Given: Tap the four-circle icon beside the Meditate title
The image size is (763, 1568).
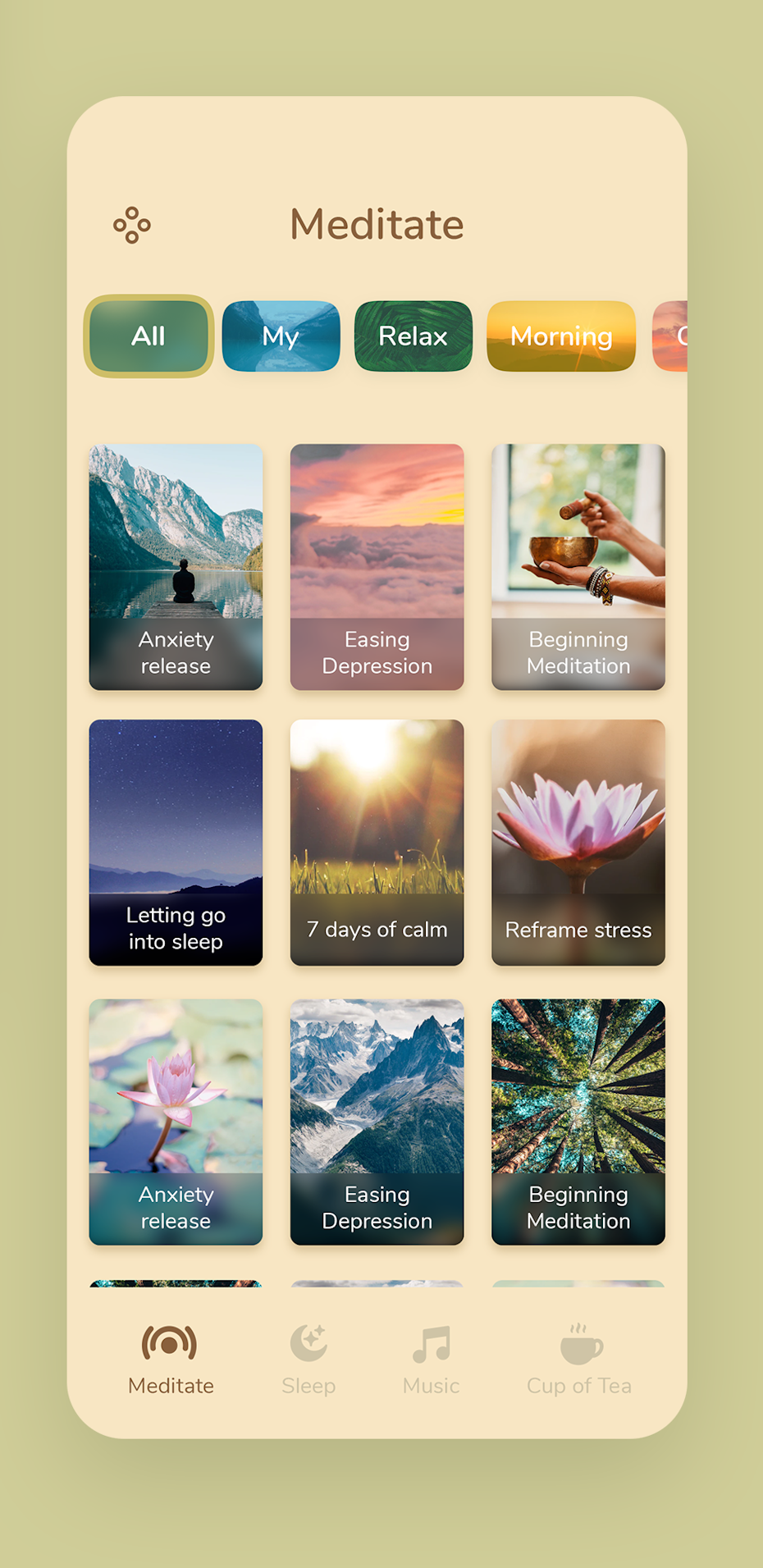Looking at the screenshot, I should pos(132,225).
